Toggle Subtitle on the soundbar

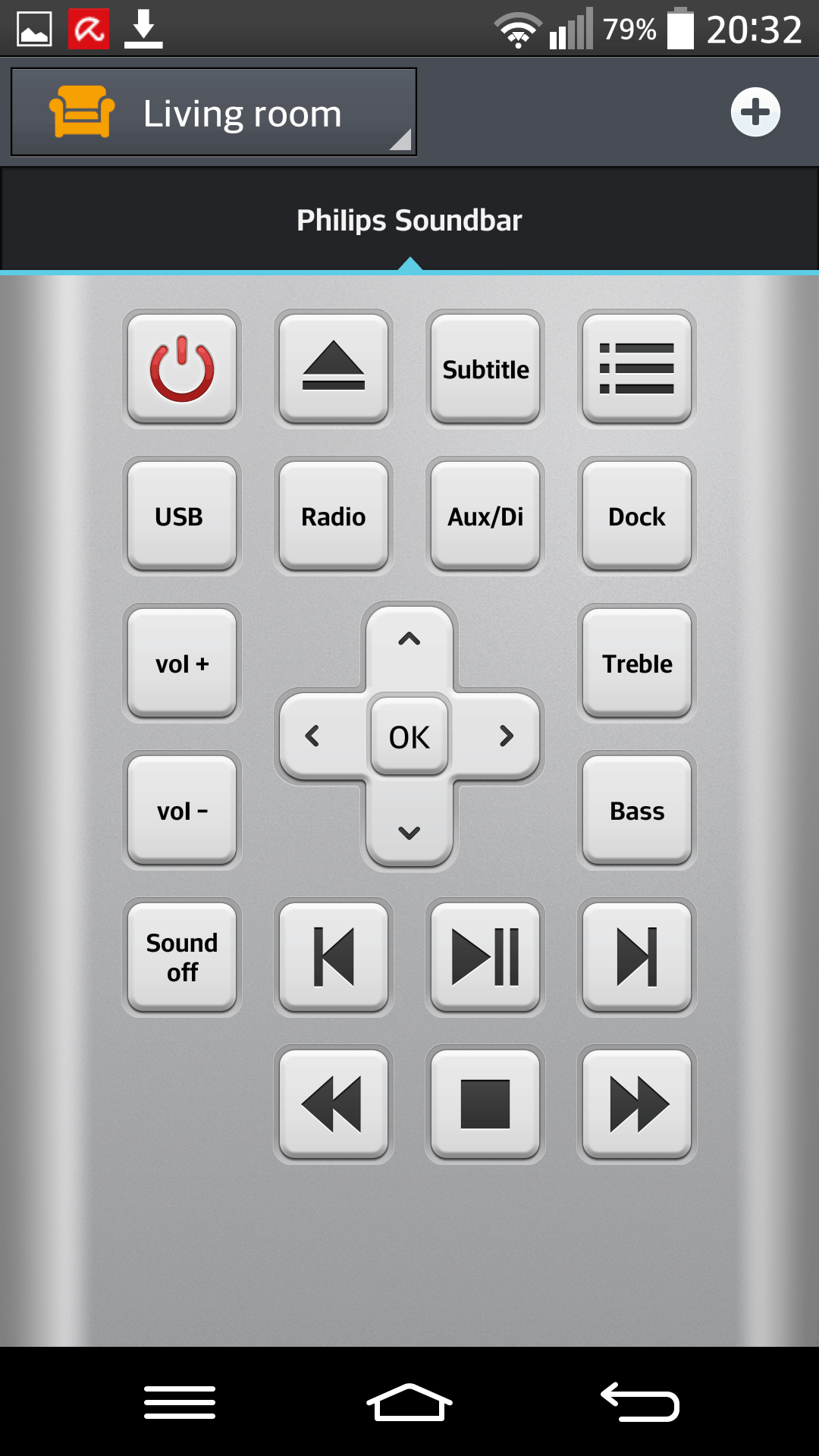tap(485, 369)
